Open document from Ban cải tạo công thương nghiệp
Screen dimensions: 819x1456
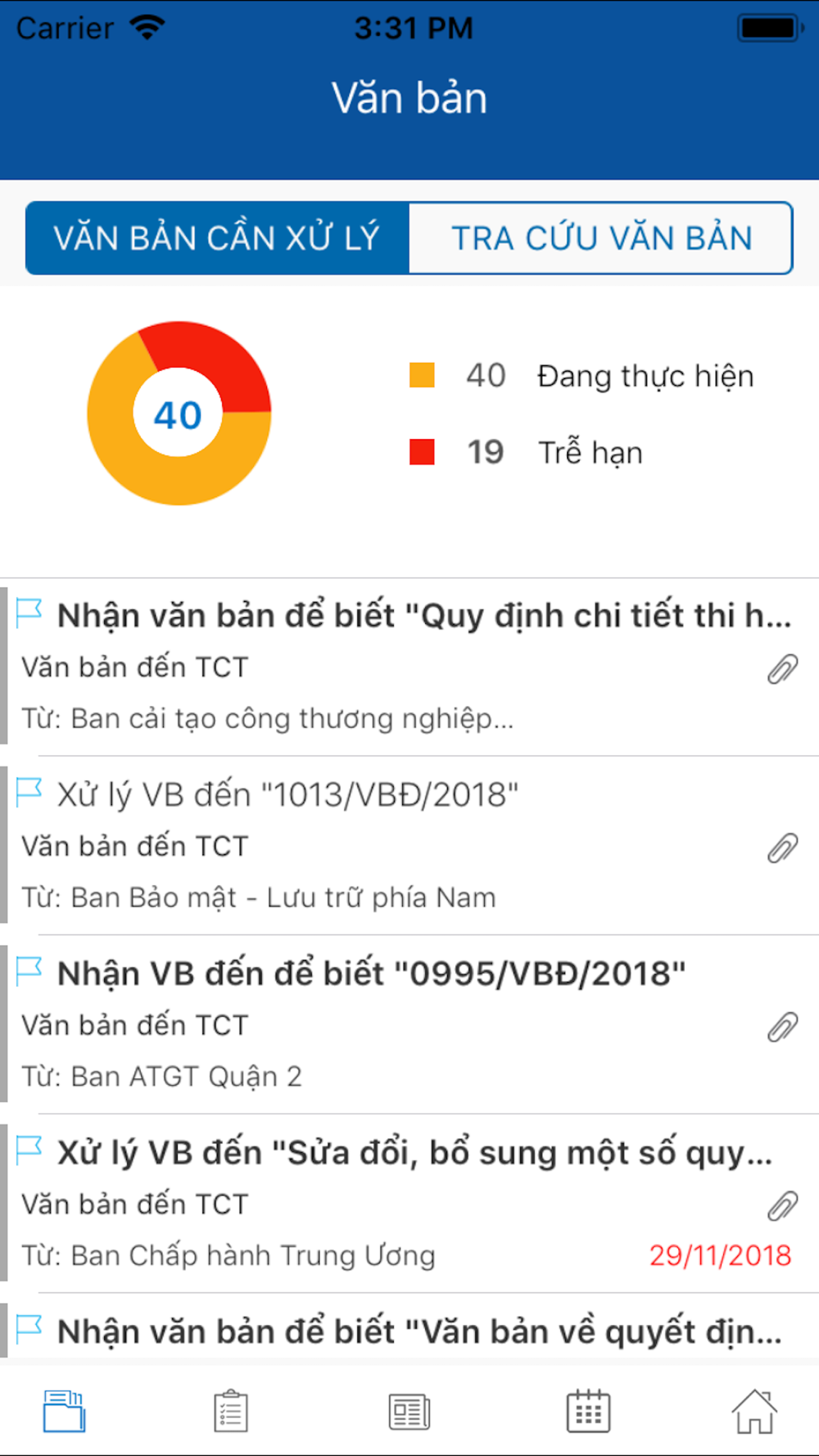(409, 666)
